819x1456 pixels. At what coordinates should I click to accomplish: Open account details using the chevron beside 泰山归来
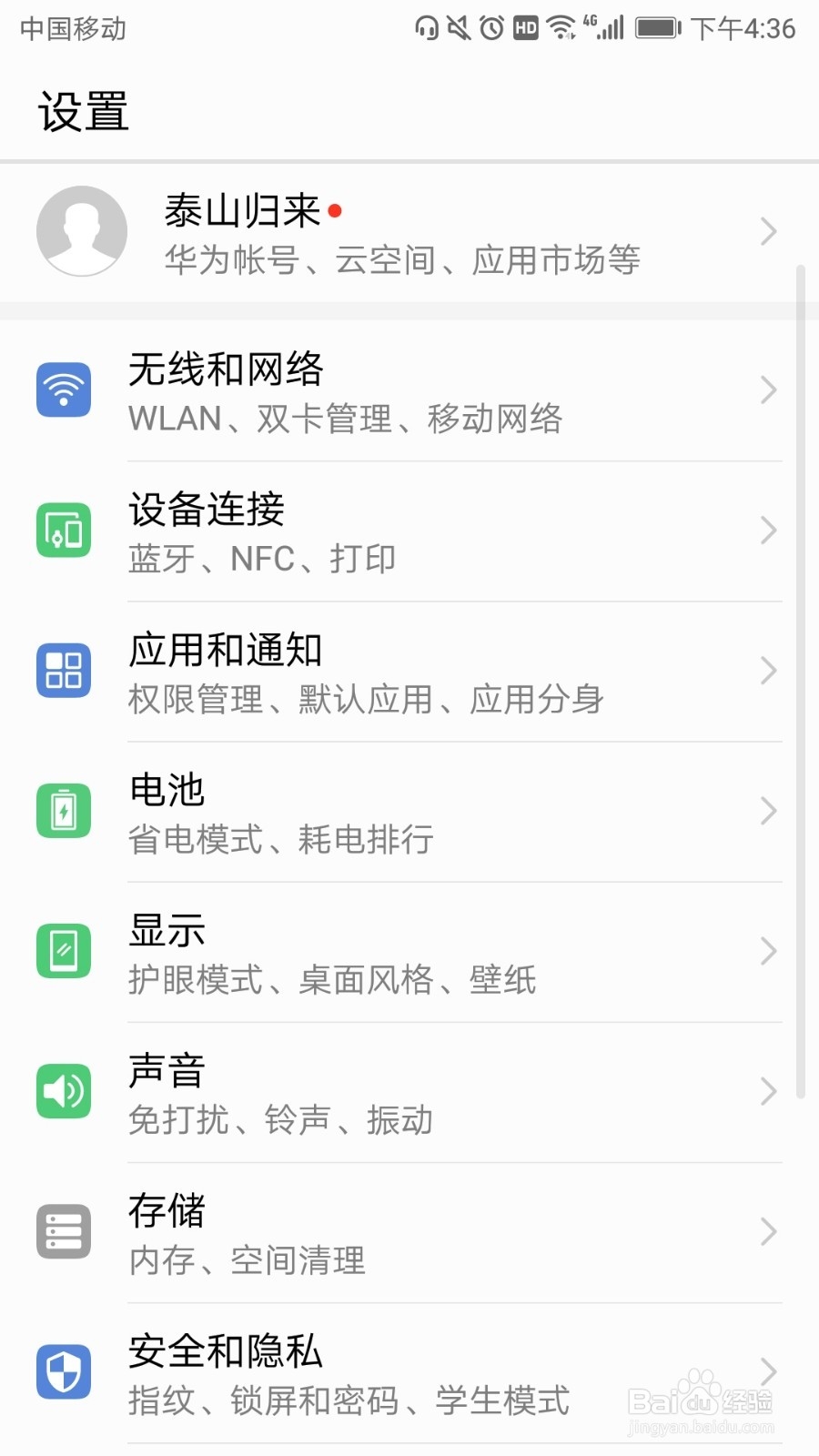(x=769, y=231)
